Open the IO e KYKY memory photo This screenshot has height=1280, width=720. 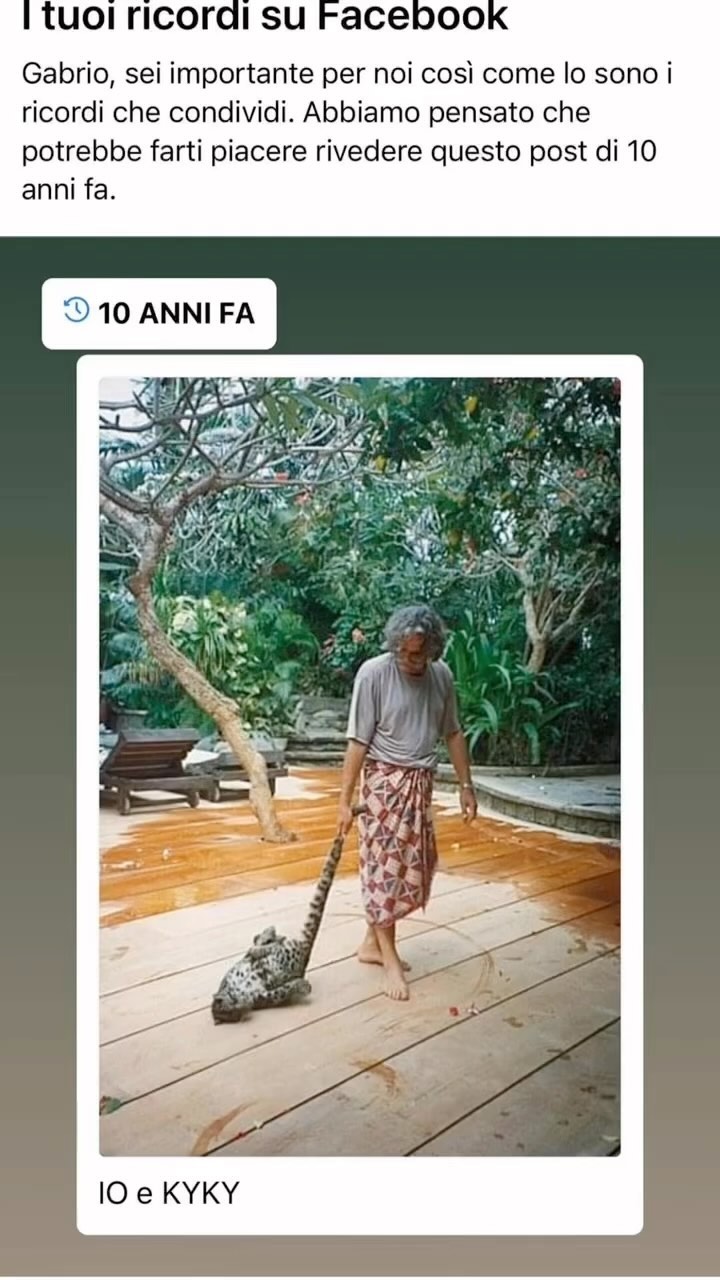pos(359,766)
